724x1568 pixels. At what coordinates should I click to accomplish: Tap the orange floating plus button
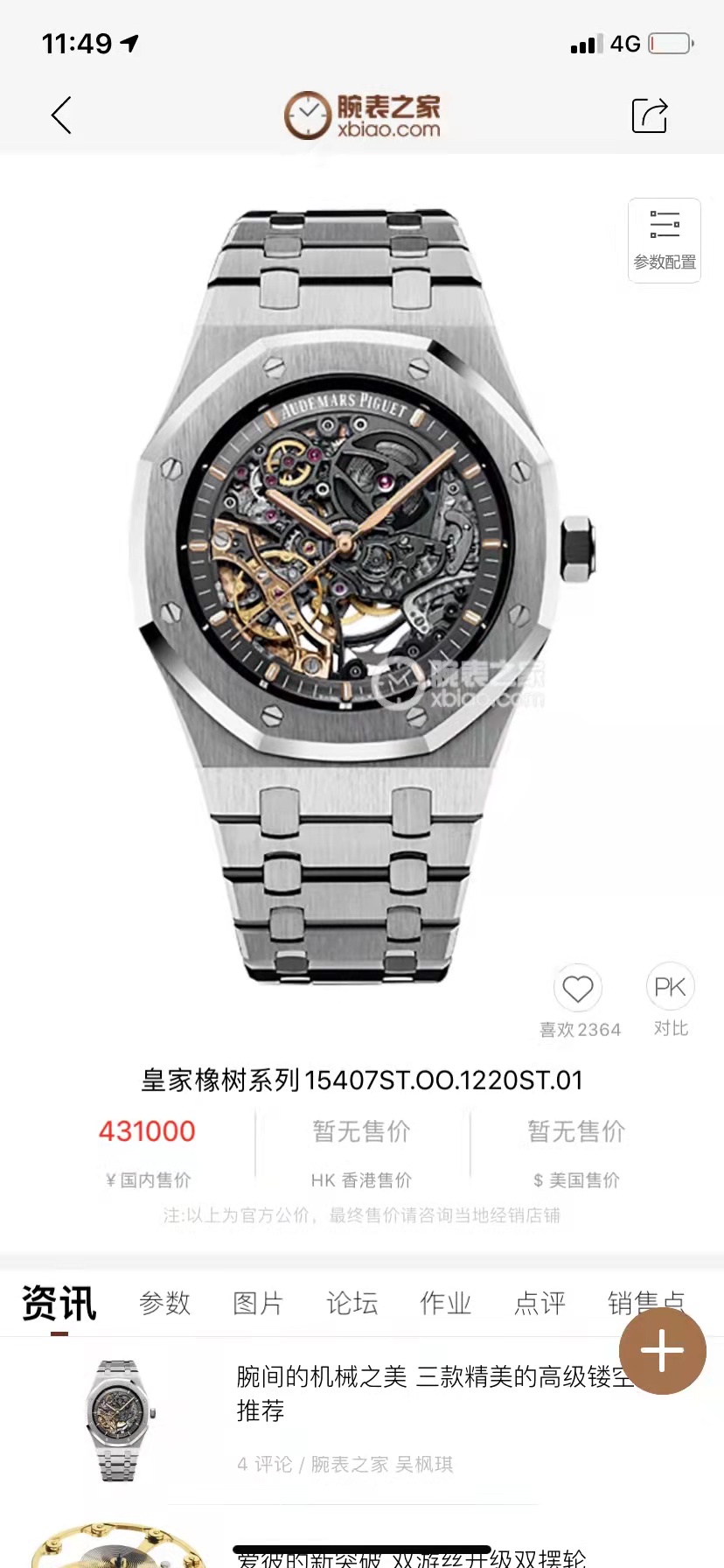(x=662, y=1351)
